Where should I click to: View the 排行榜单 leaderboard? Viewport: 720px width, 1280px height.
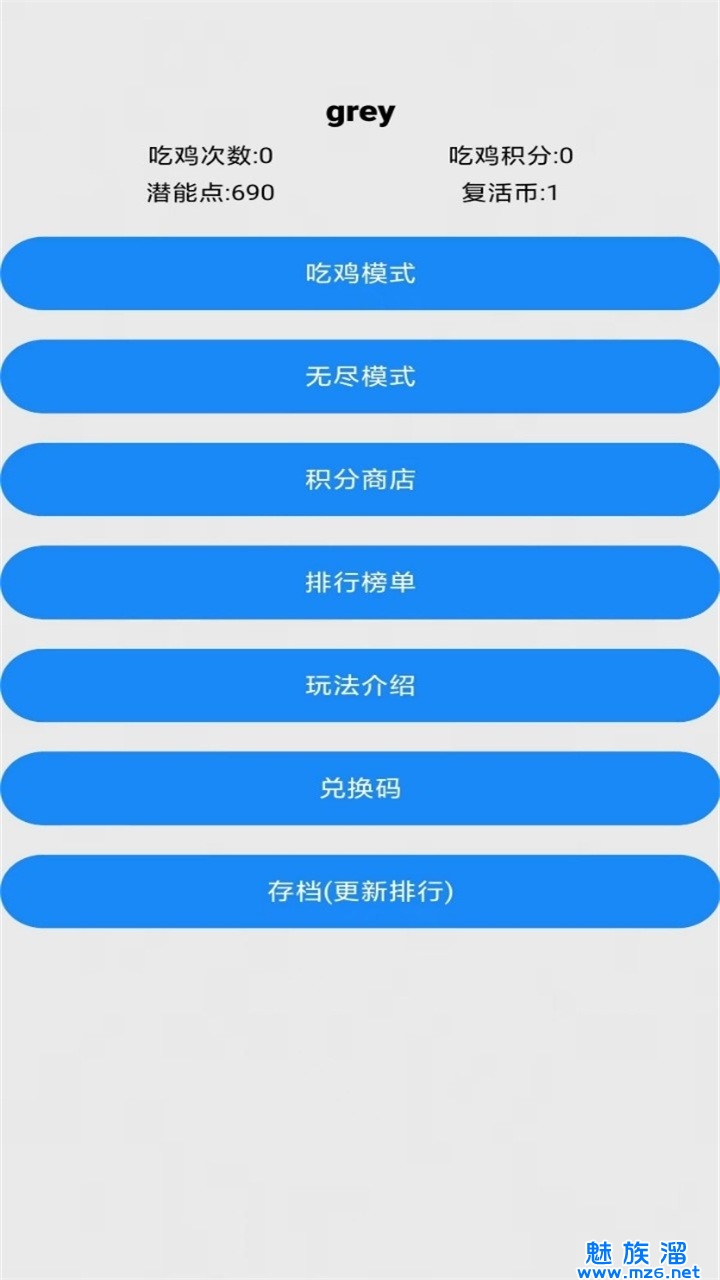360,582
